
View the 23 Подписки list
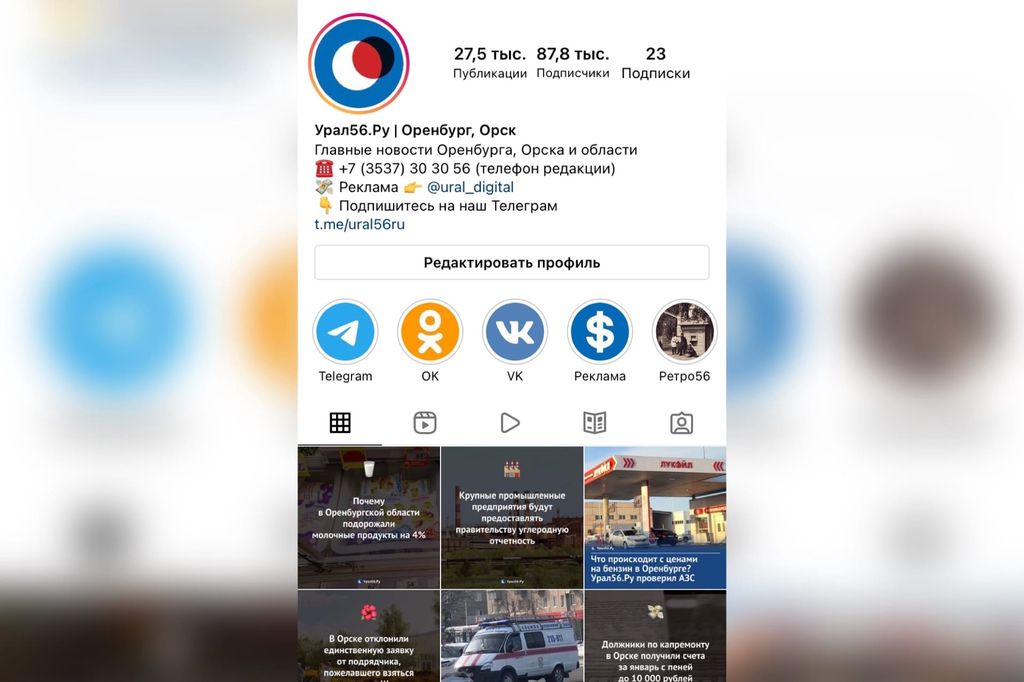pos(655,62)
